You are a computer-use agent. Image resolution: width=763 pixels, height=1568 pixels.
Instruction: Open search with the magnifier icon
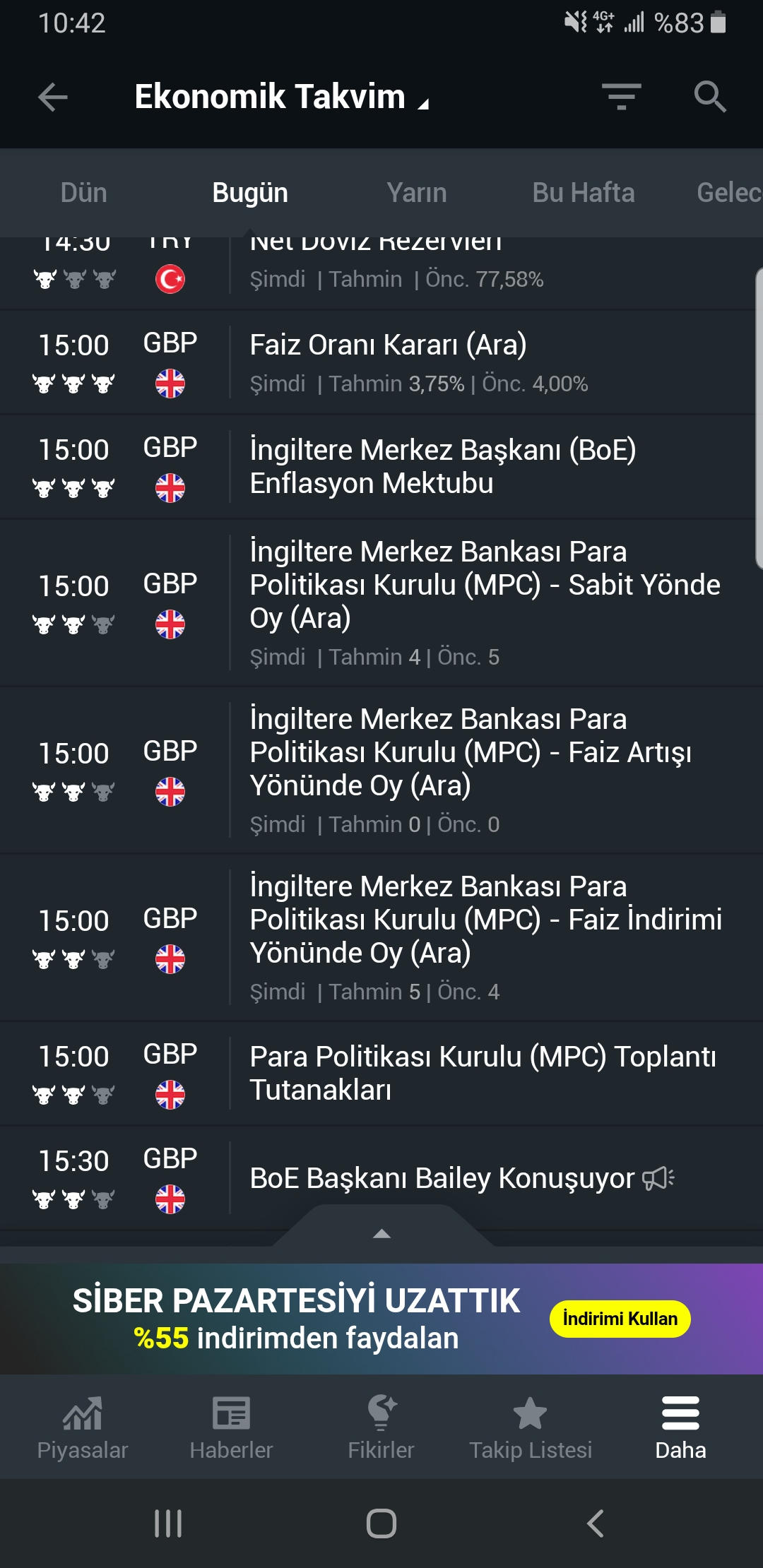pyautogui.click(x=709, y=97)
